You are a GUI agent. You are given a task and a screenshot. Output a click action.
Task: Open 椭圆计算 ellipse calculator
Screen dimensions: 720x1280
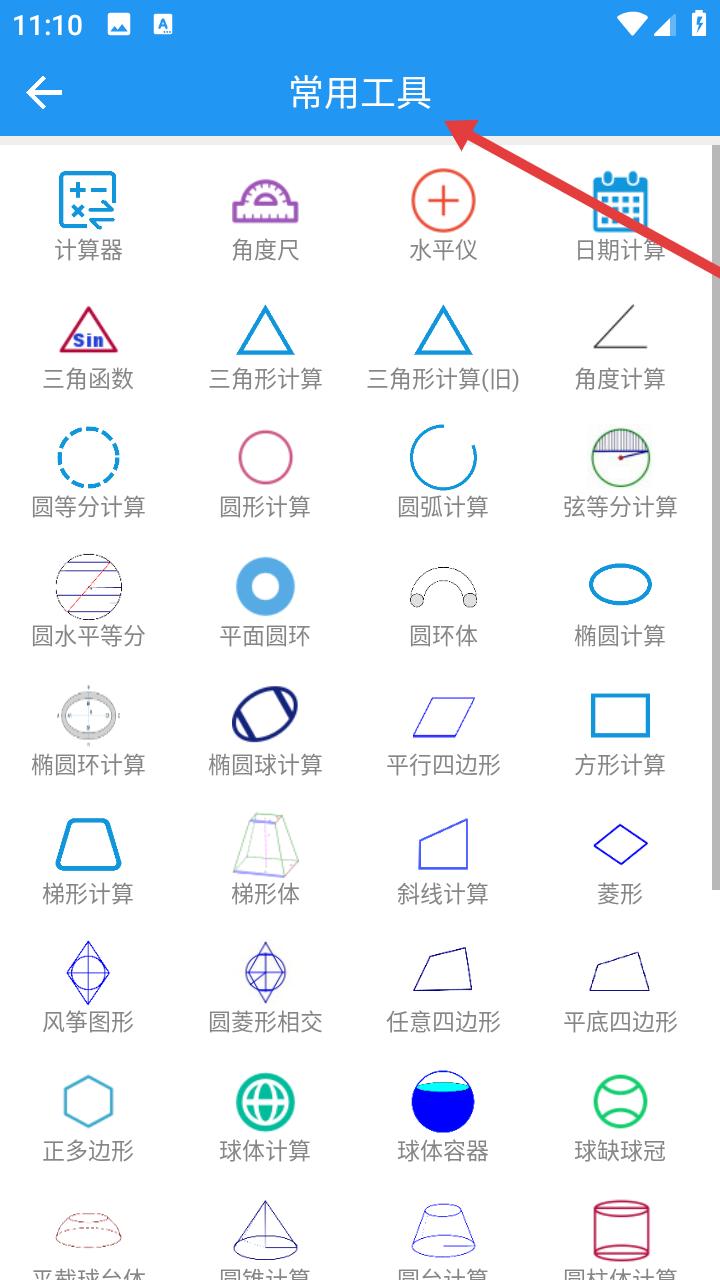620,601
